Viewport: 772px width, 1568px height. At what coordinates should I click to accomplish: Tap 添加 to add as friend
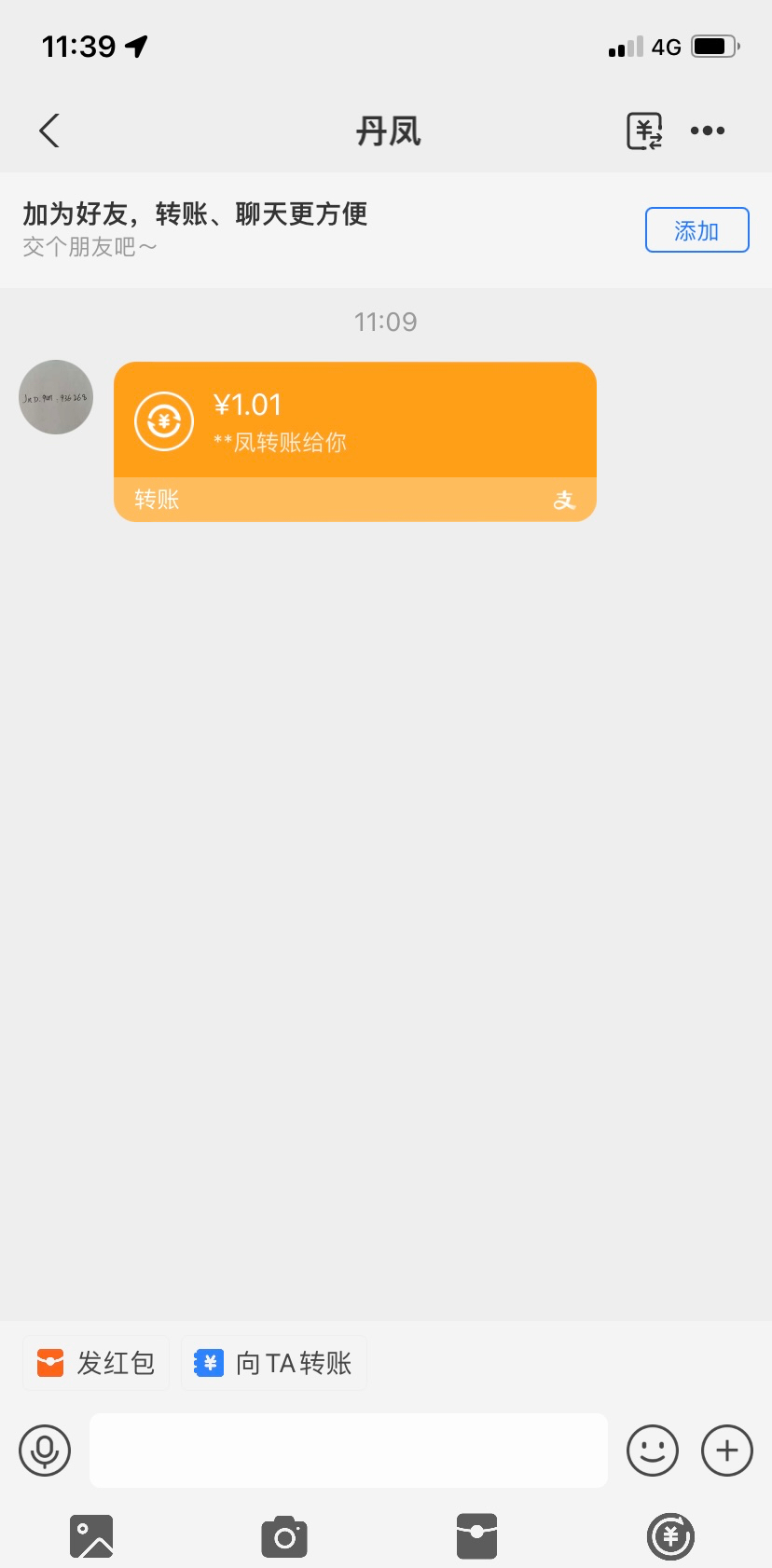point(696,230)
